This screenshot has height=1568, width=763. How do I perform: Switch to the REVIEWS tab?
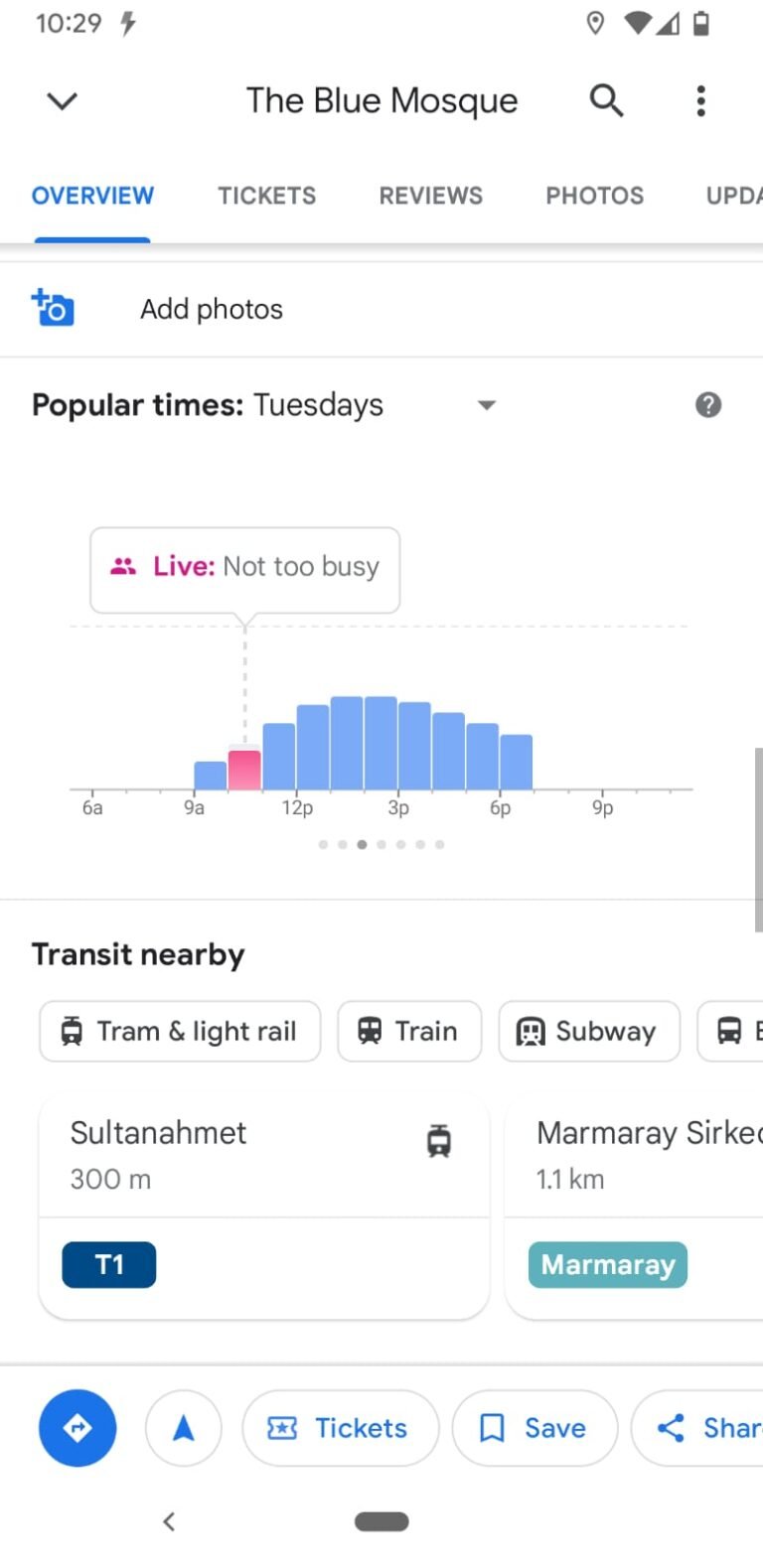point(430,195)
